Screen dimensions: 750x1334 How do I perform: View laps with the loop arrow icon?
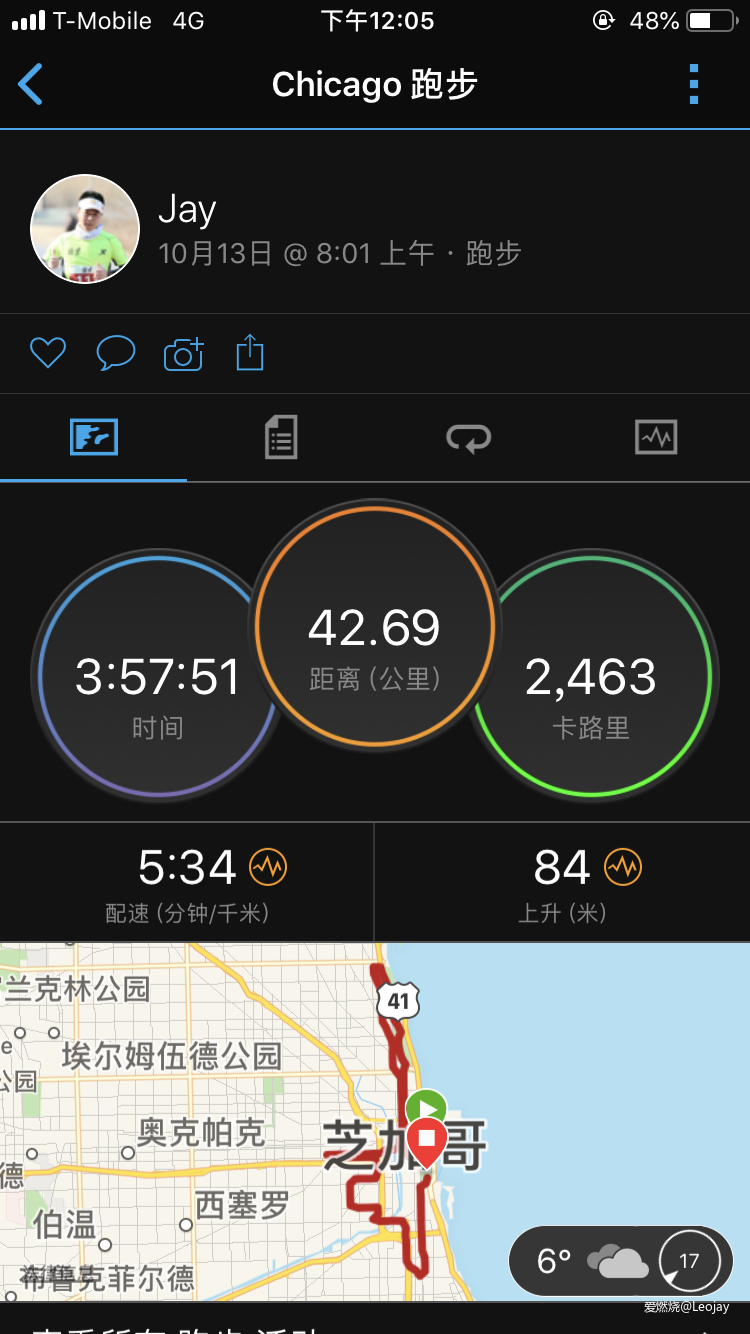pyautogui.click(x=468, y=437)
